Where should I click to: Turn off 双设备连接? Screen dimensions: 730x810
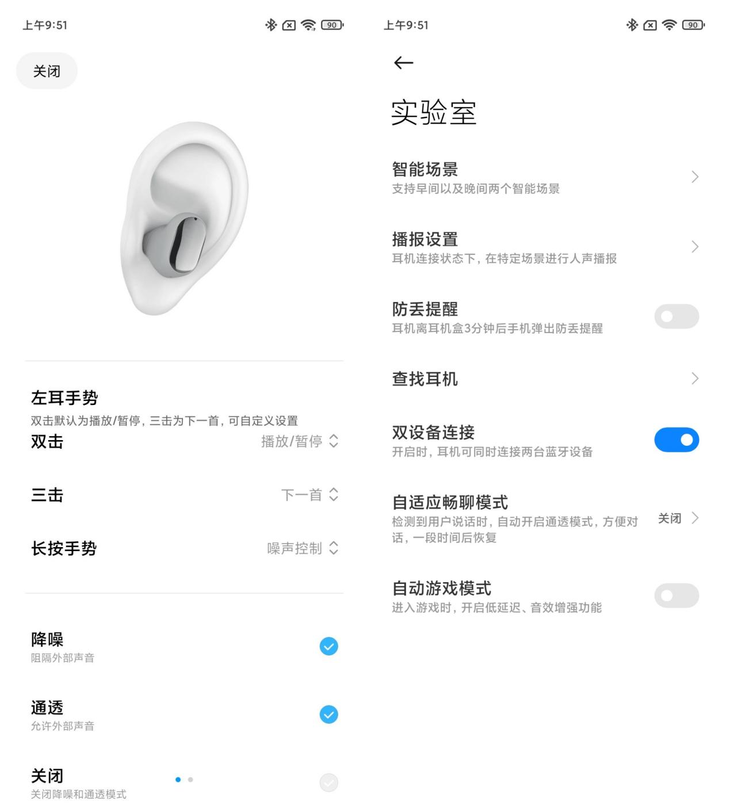676,440
